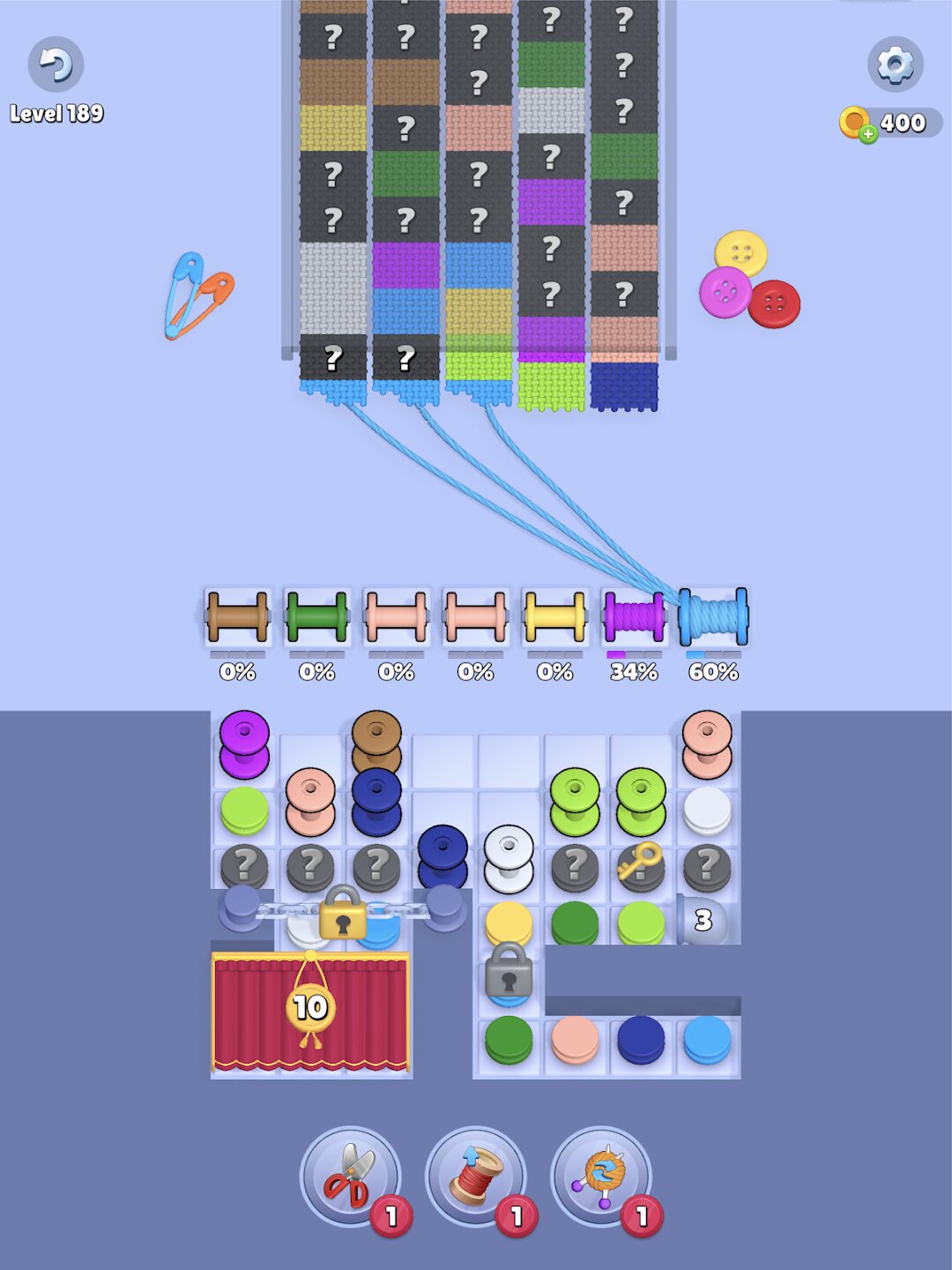
Task: Restart the level with the arrow icon
Action: coord(56,64)
